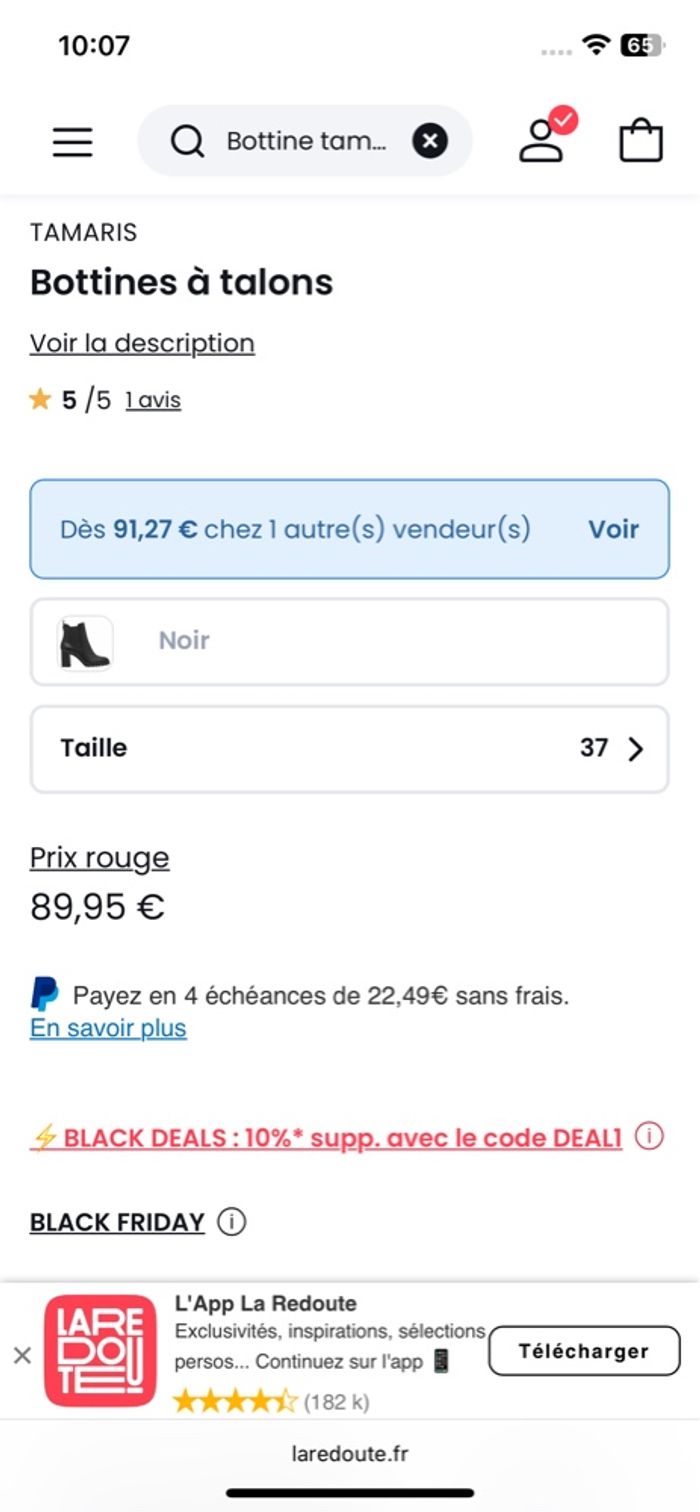Dismiss the La Redoute app banner
This screenshot has width=700, height=1512.
point(22,1356)
